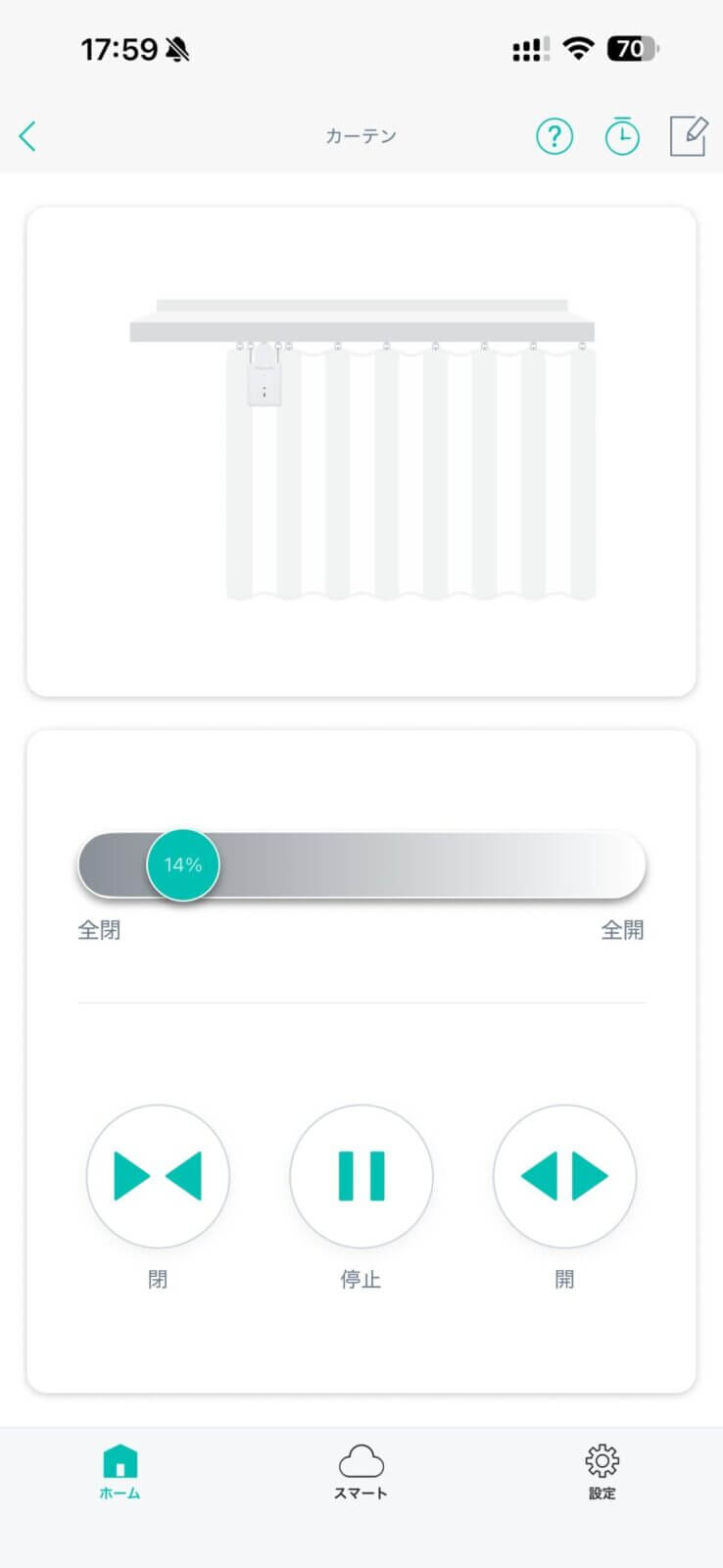This screenshot has width=723, height=1568.
Task: Open the help question mark icon
Action: (x=554, y=136)
